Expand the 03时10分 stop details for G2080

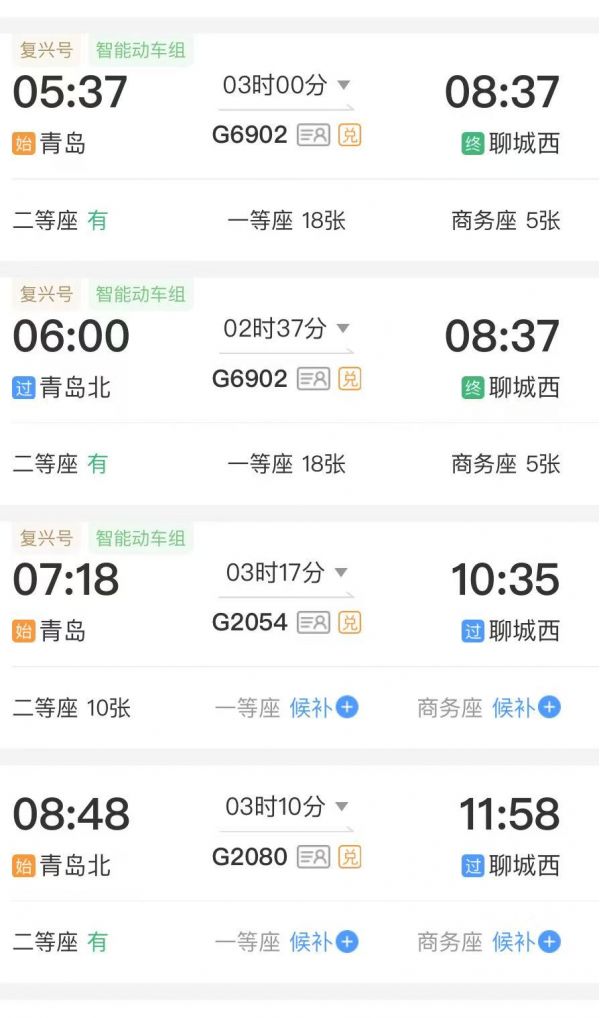341,806
